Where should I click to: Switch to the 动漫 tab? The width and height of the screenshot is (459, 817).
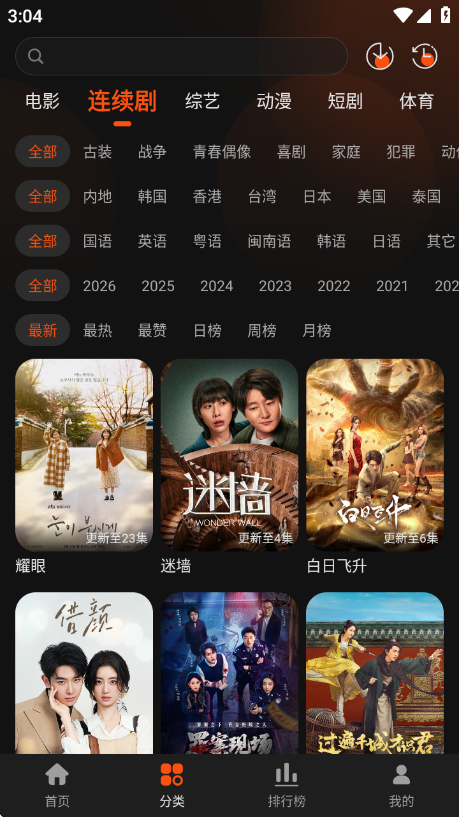pos(274,101)
